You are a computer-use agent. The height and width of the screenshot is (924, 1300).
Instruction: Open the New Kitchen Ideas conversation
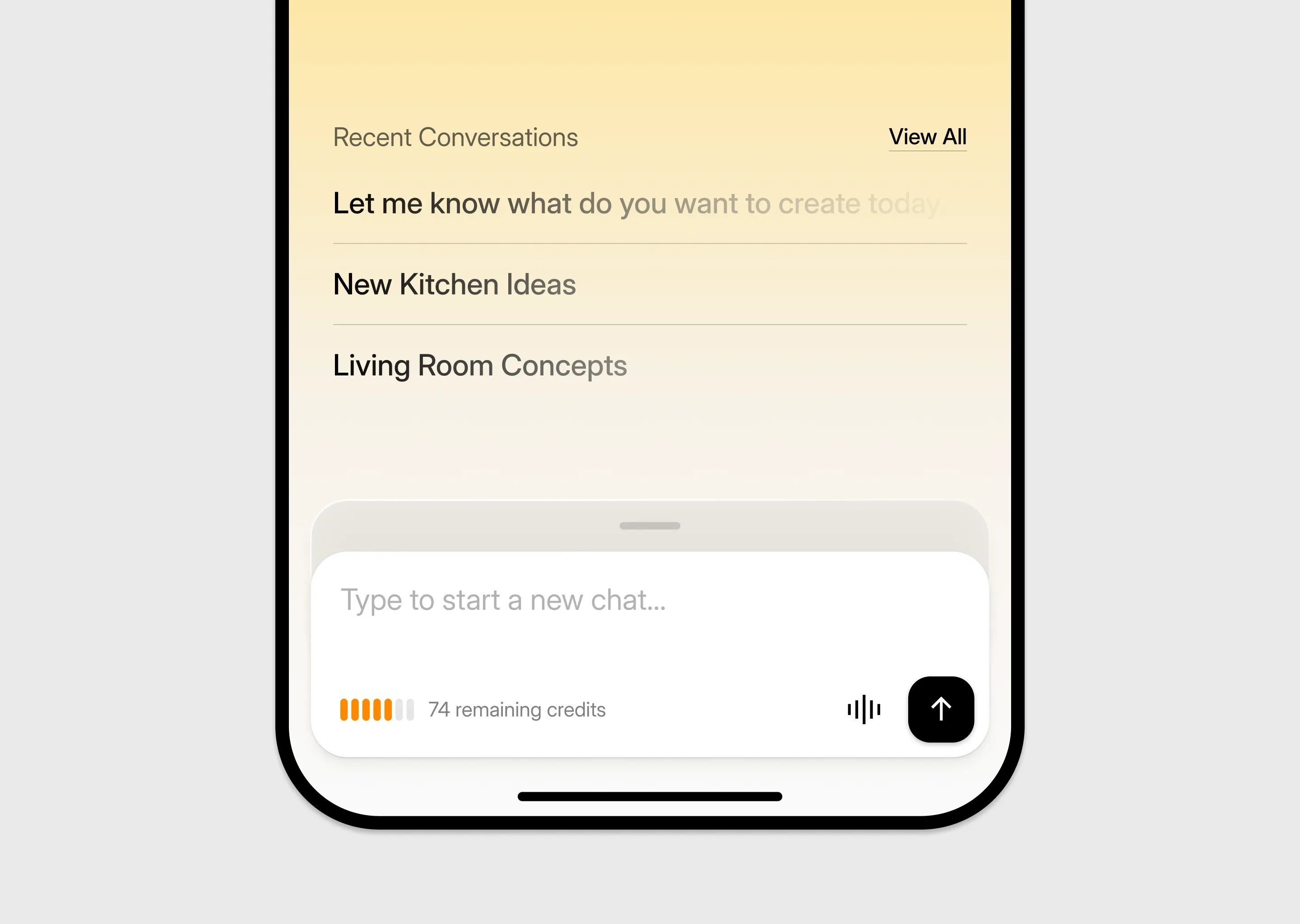tap(454, 285)
